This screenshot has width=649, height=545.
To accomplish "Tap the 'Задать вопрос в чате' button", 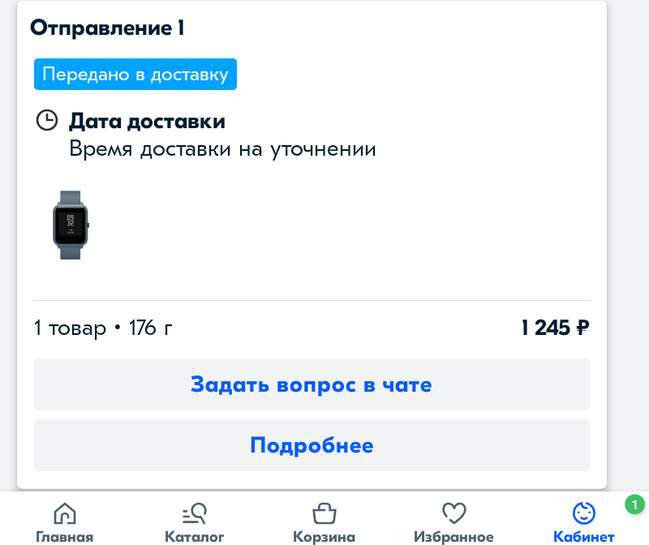I will (x=311, y=385).
